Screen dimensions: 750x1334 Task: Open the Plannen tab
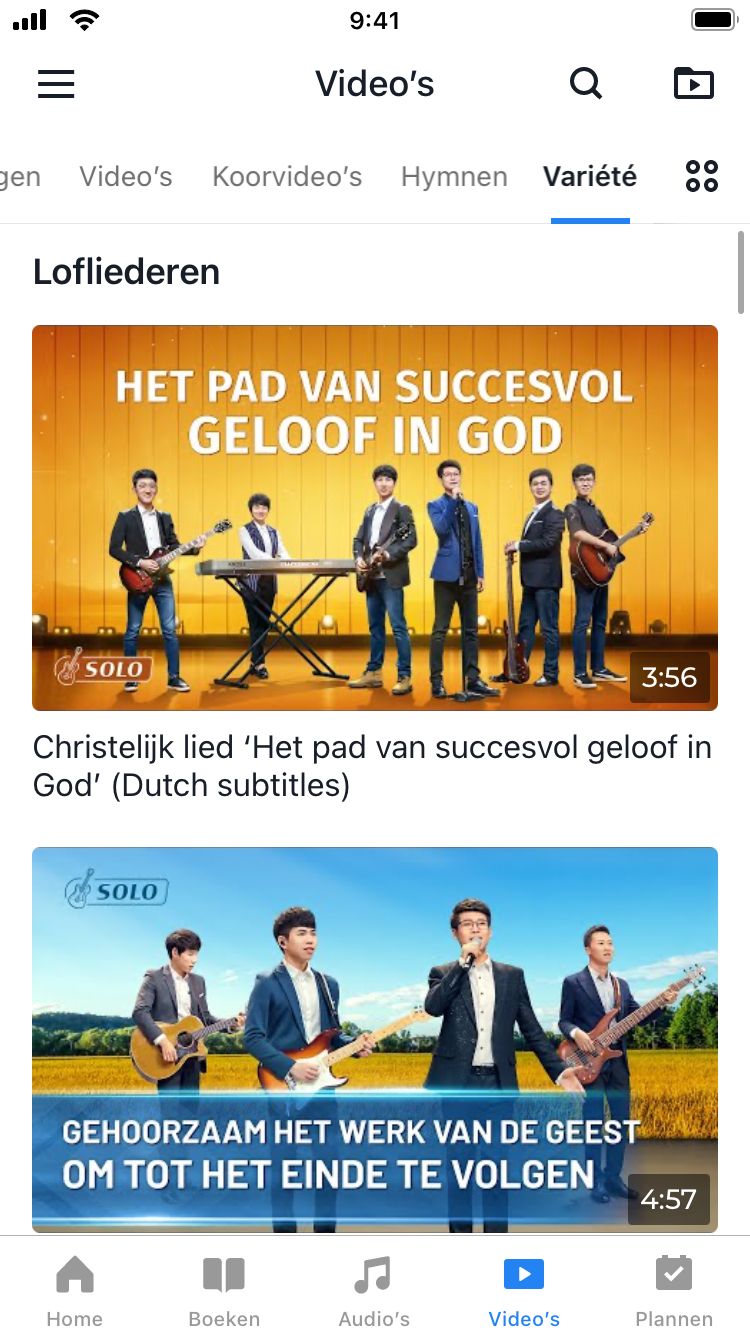[x=674, y=1290]
